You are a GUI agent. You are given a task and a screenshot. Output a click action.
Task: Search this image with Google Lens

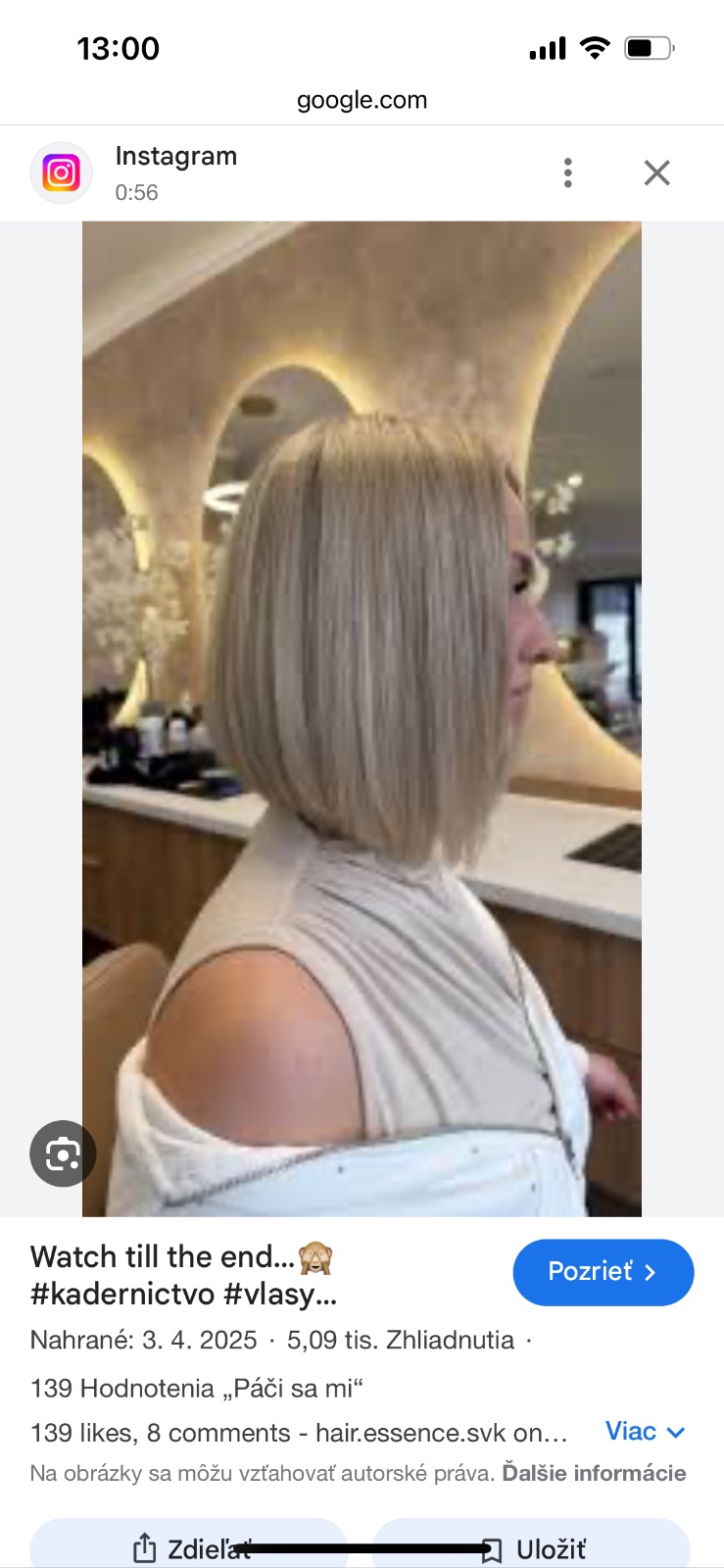click(63, 1153)
